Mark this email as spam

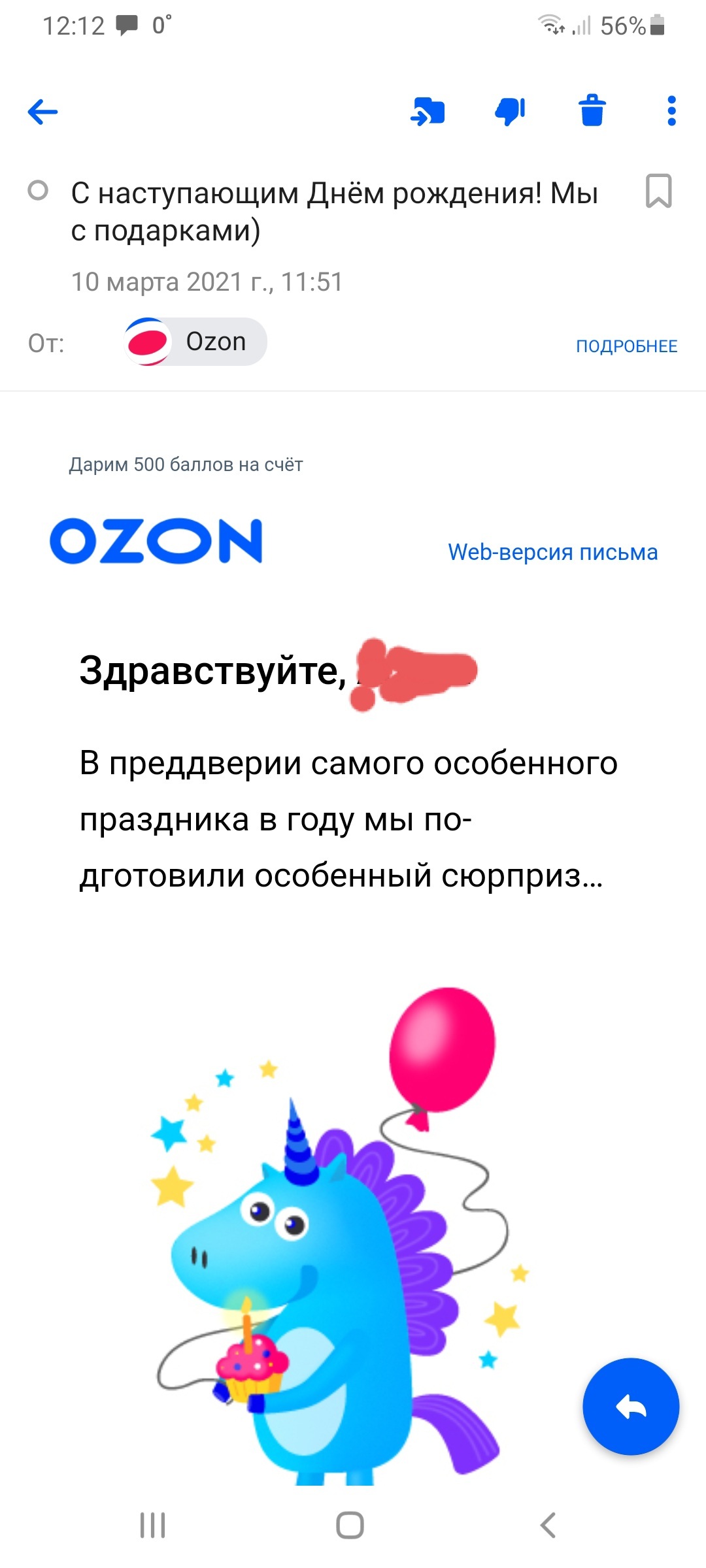click(510, 111)
